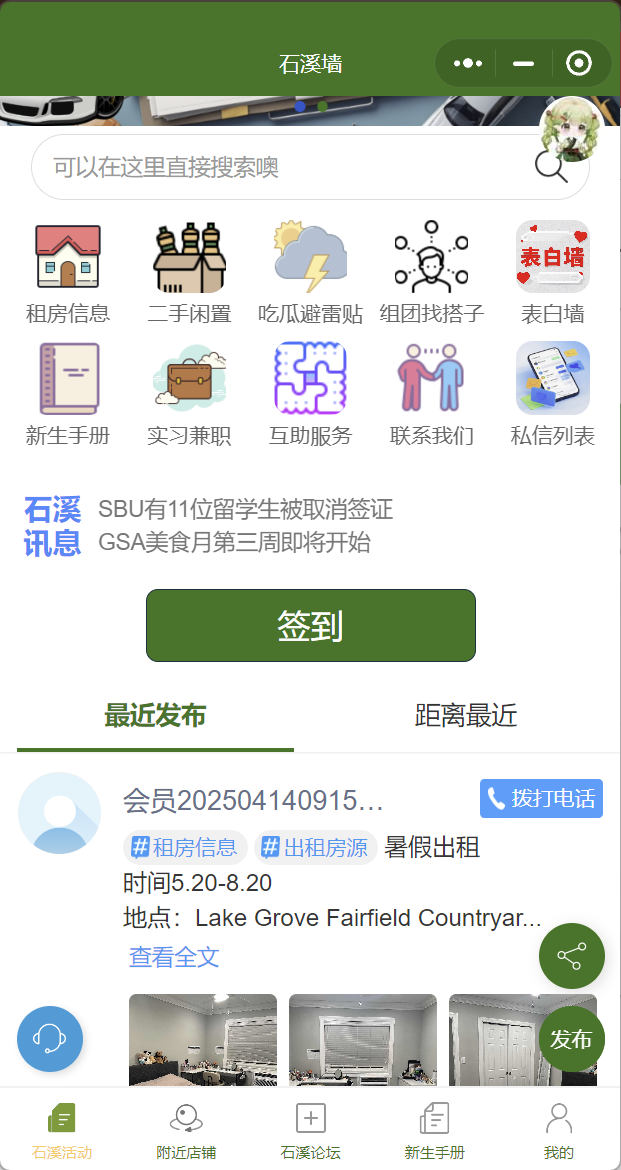Open 私信列表 messages

pos(552,394)
